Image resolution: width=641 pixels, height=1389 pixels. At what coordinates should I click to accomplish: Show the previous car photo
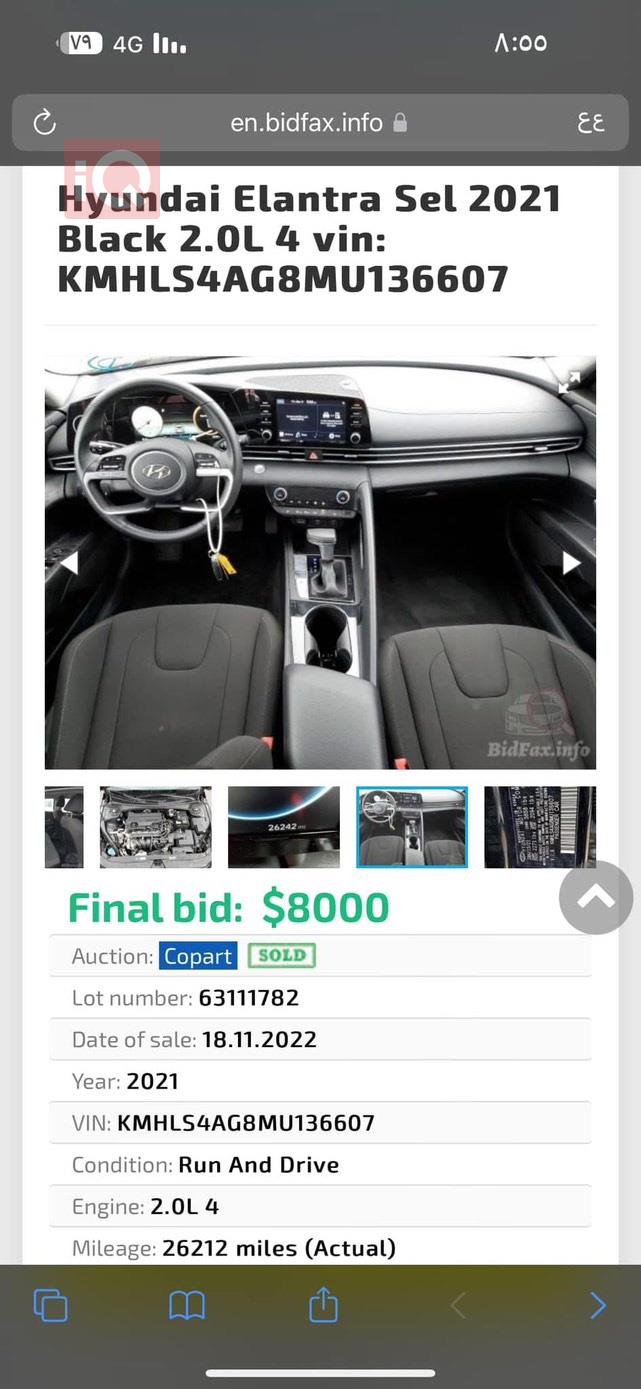(x=69, y=563)
